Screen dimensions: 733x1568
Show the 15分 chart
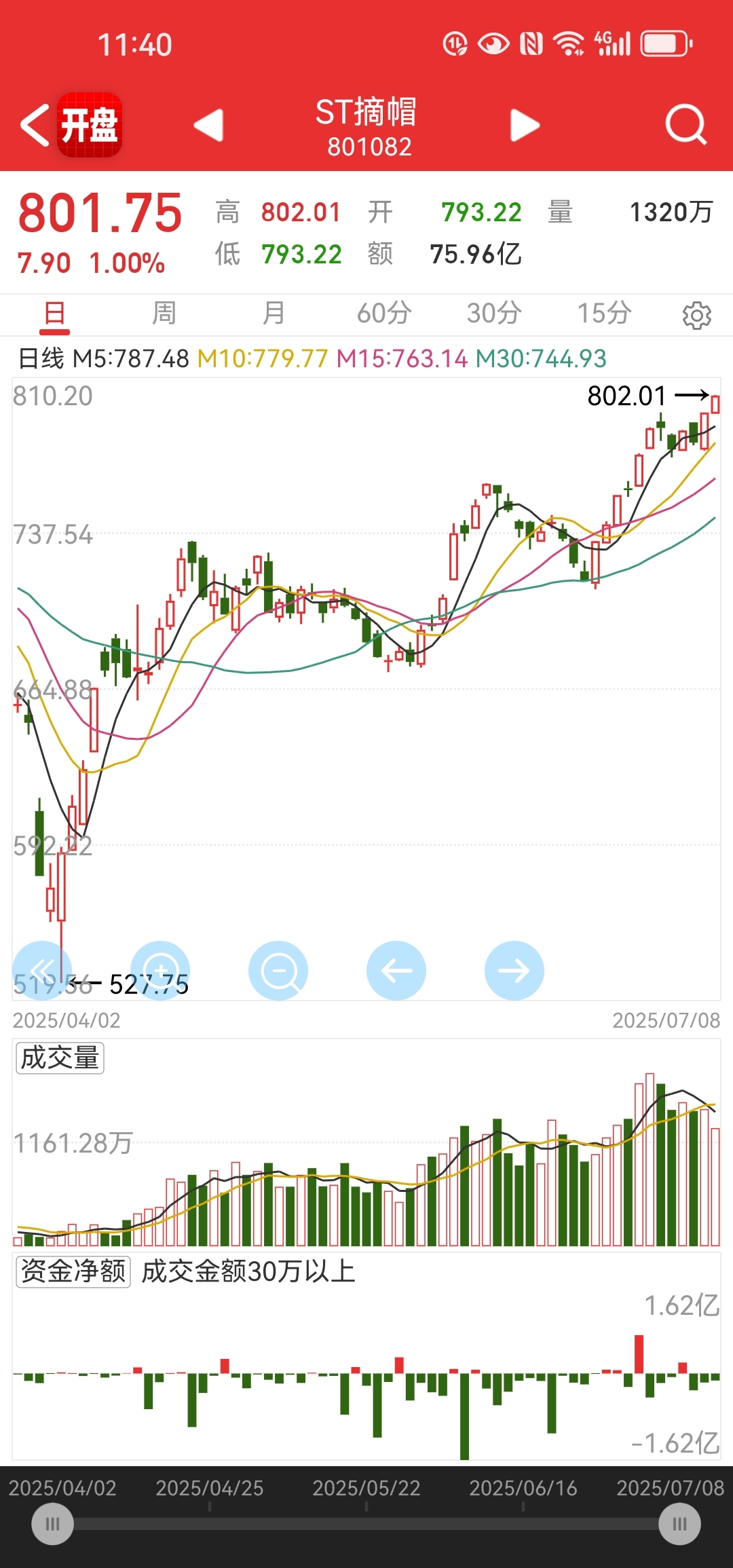604,314
